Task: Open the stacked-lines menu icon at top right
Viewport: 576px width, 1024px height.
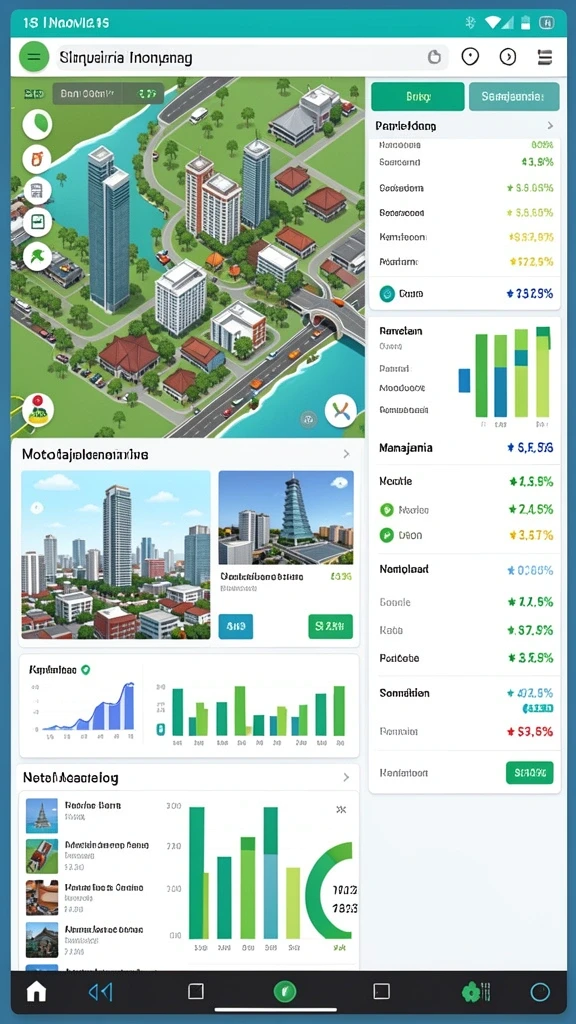Action: point(545,57)
